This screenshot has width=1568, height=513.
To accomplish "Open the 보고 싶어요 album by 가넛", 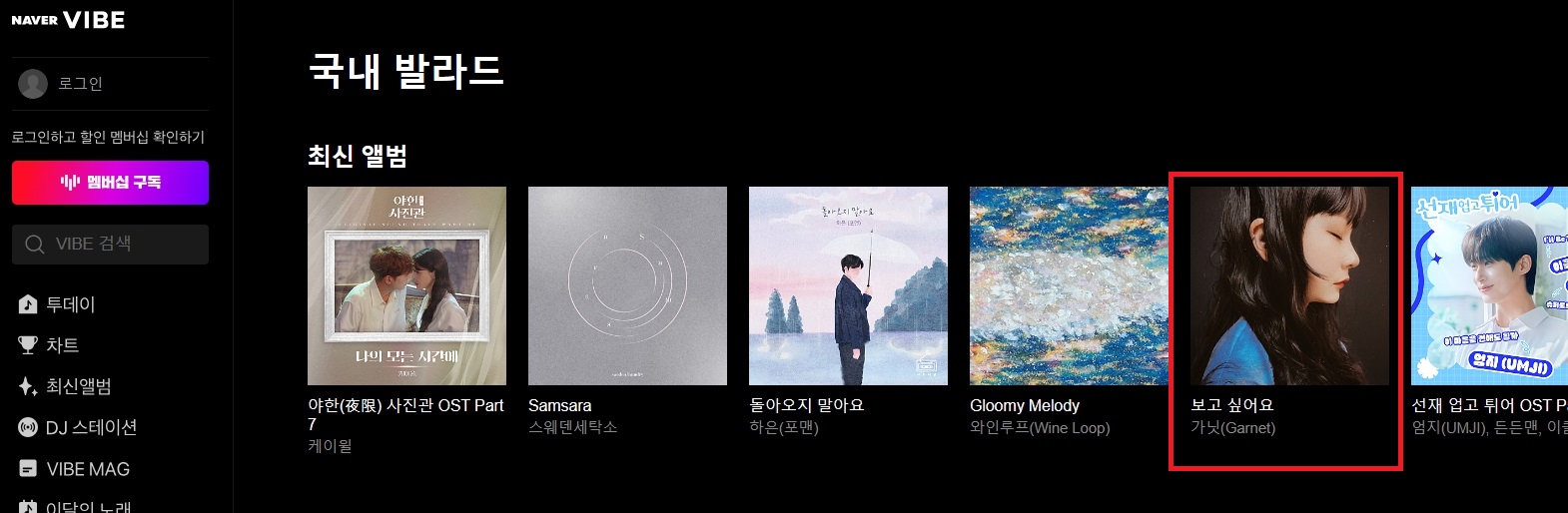I will (x=1288, y=285).
